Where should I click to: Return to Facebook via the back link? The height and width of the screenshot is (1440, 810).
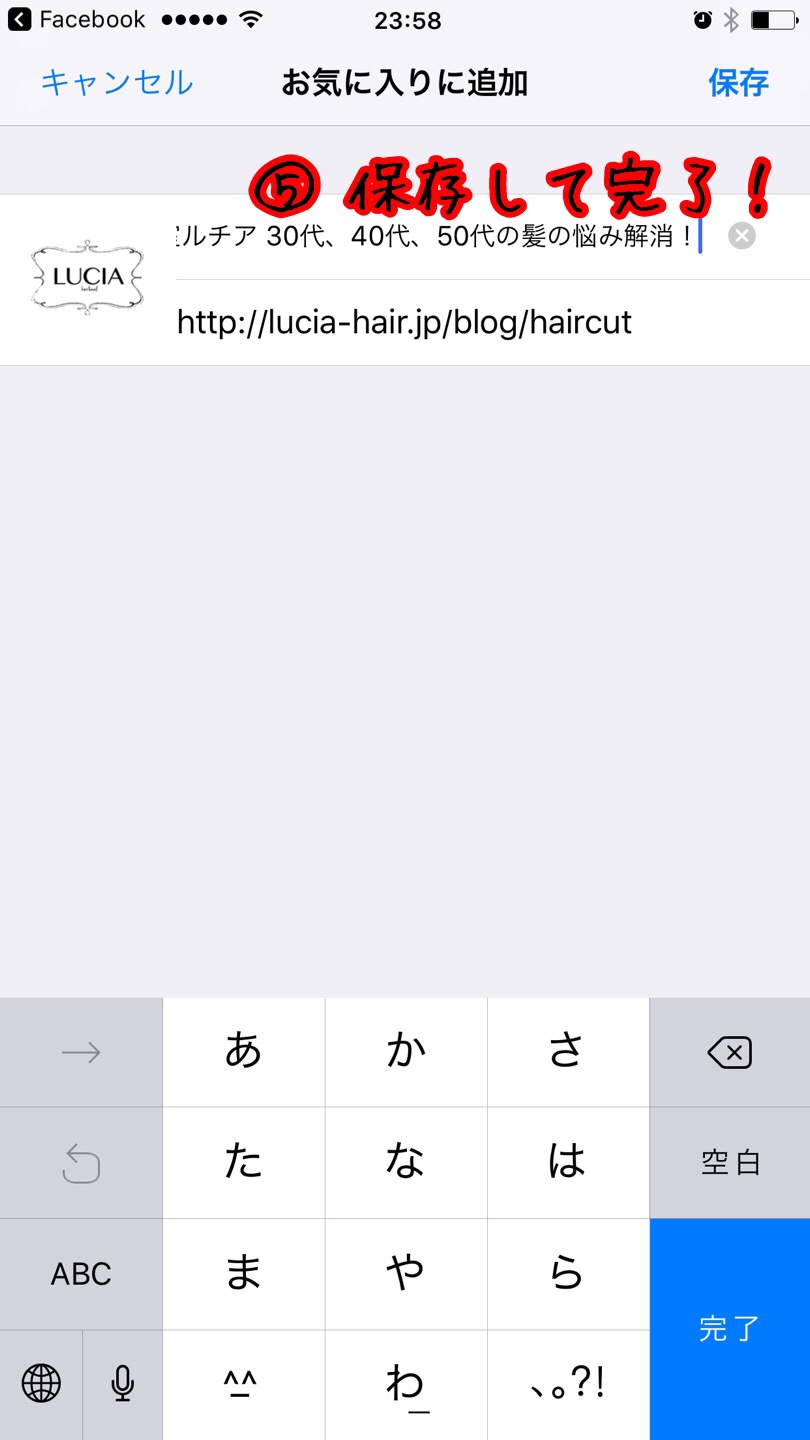coord(76,19)
